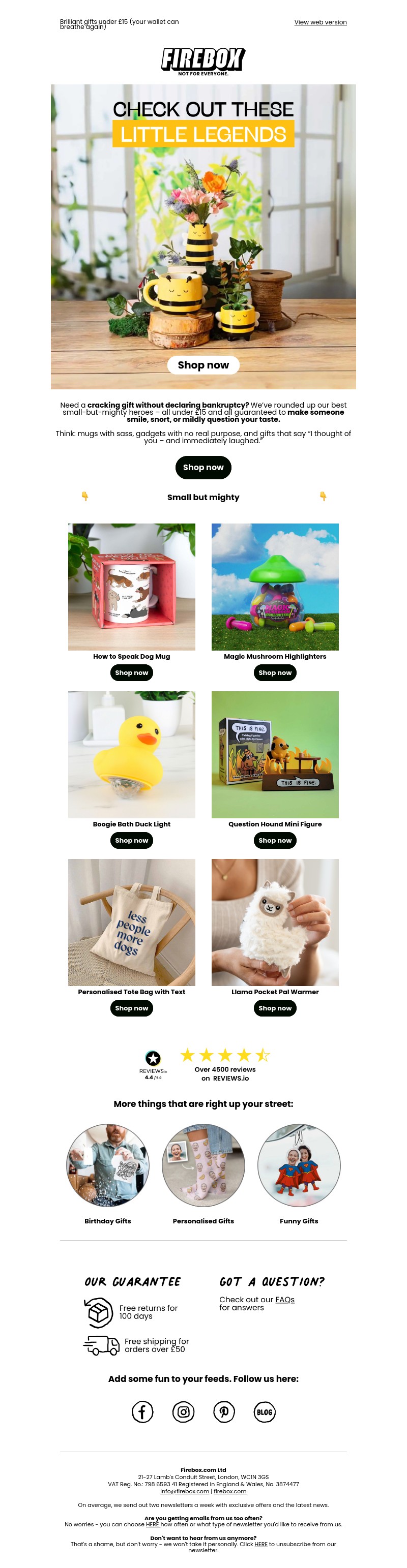Shop now for Magic Mushroom Highlighters

click(275, 672)
